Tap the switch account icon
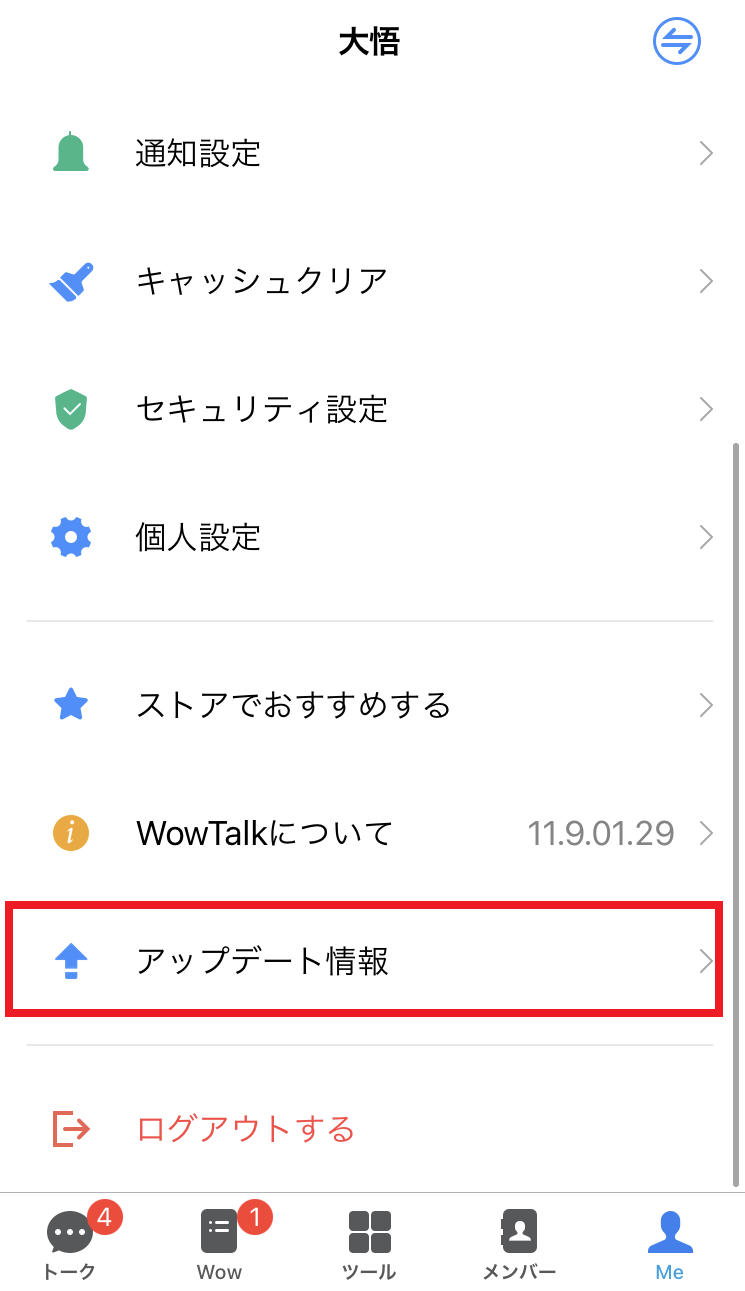The height and width of the screenshot is (1291, 745). (676, 42)
